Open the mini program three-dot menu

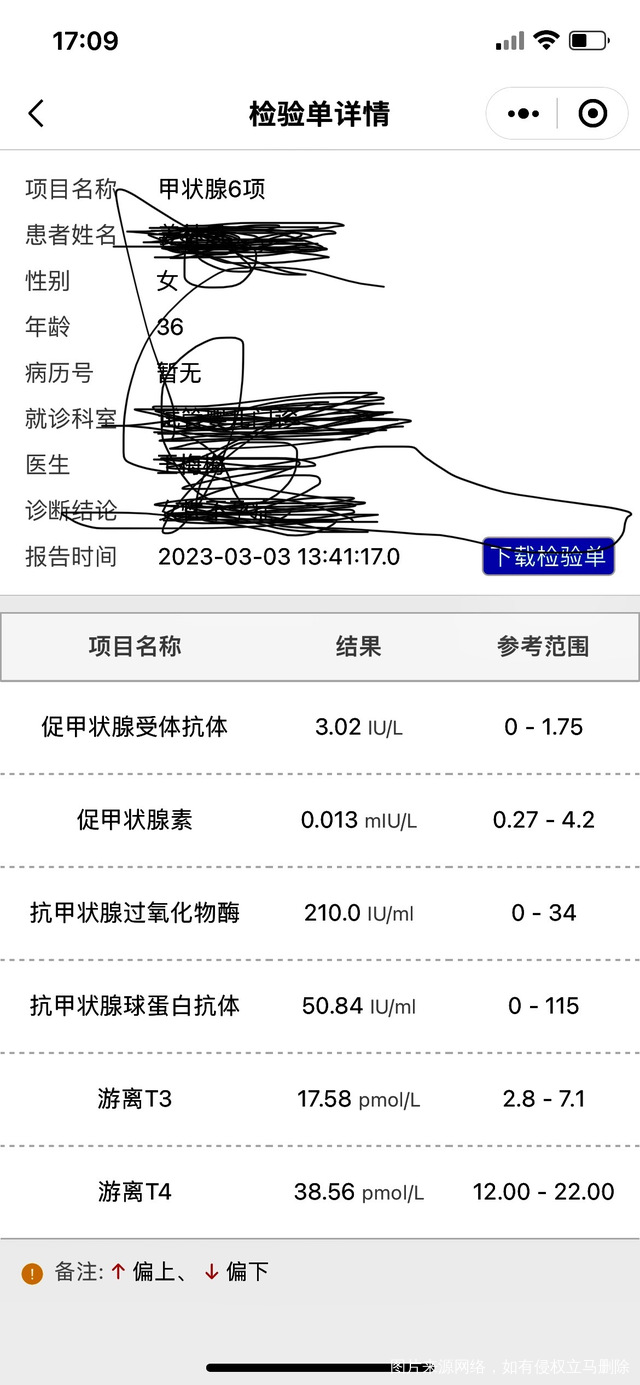[x=523, y=114]
